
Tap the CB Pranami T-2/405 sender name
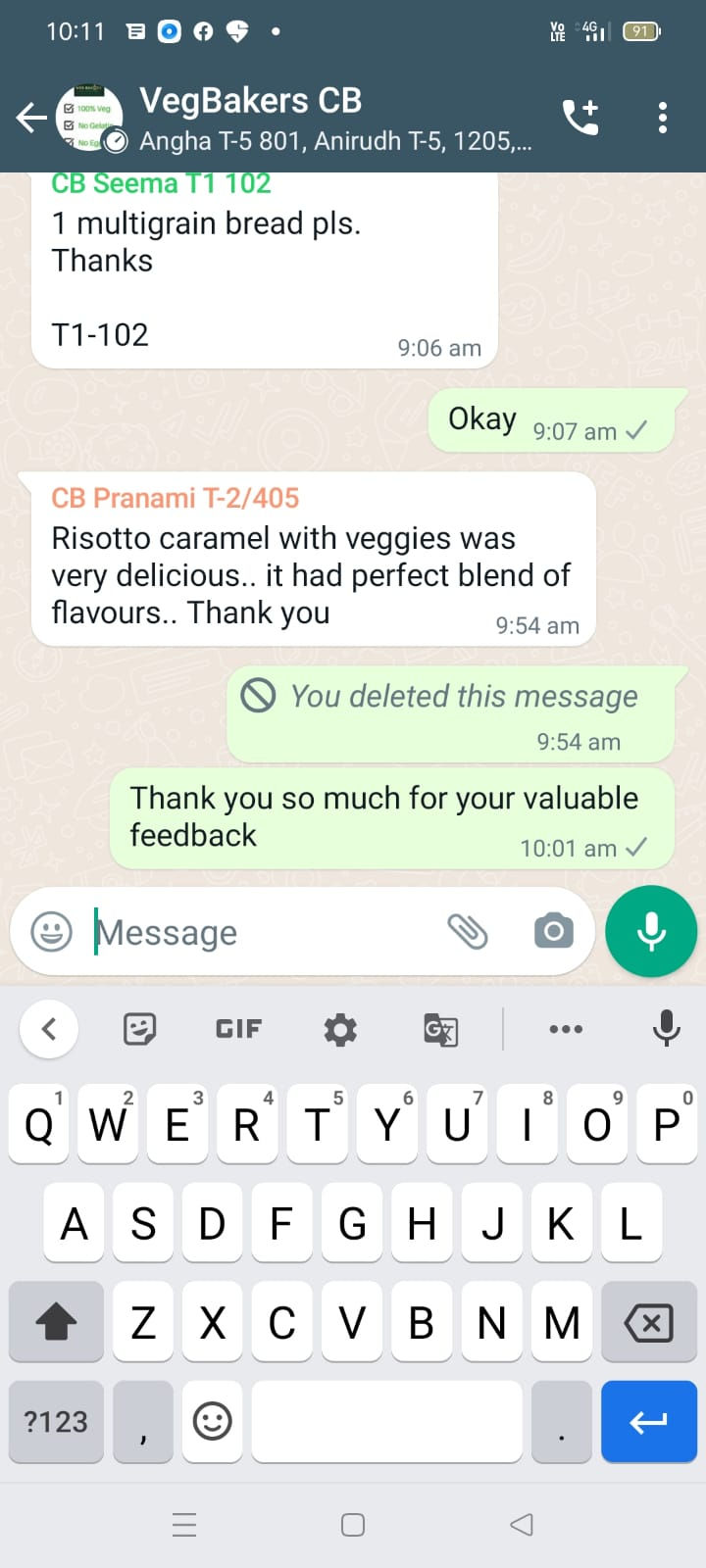[x=175, y=498]
